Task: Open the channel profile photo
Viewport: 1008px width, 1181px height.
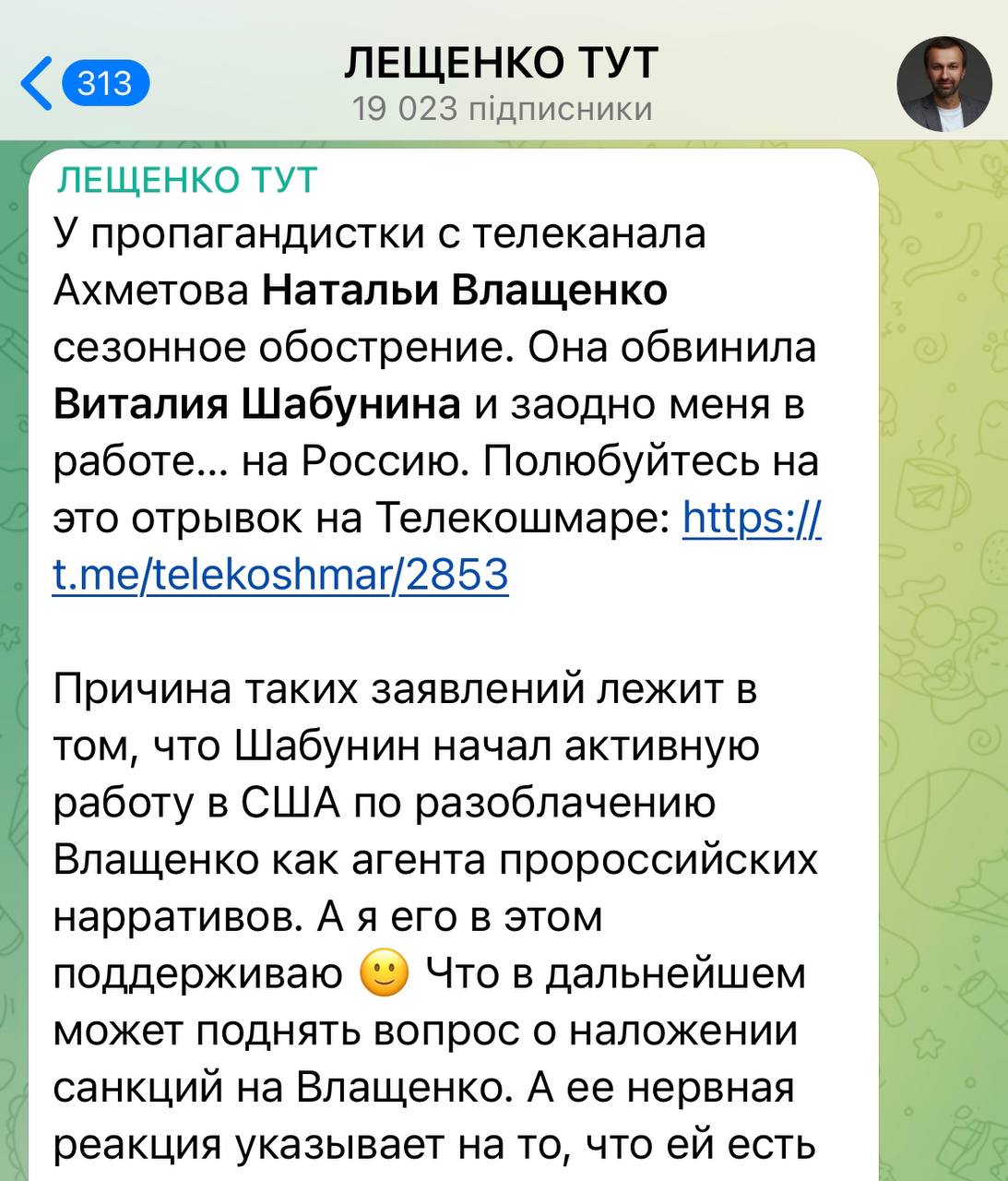Action: tap(944, 84)
